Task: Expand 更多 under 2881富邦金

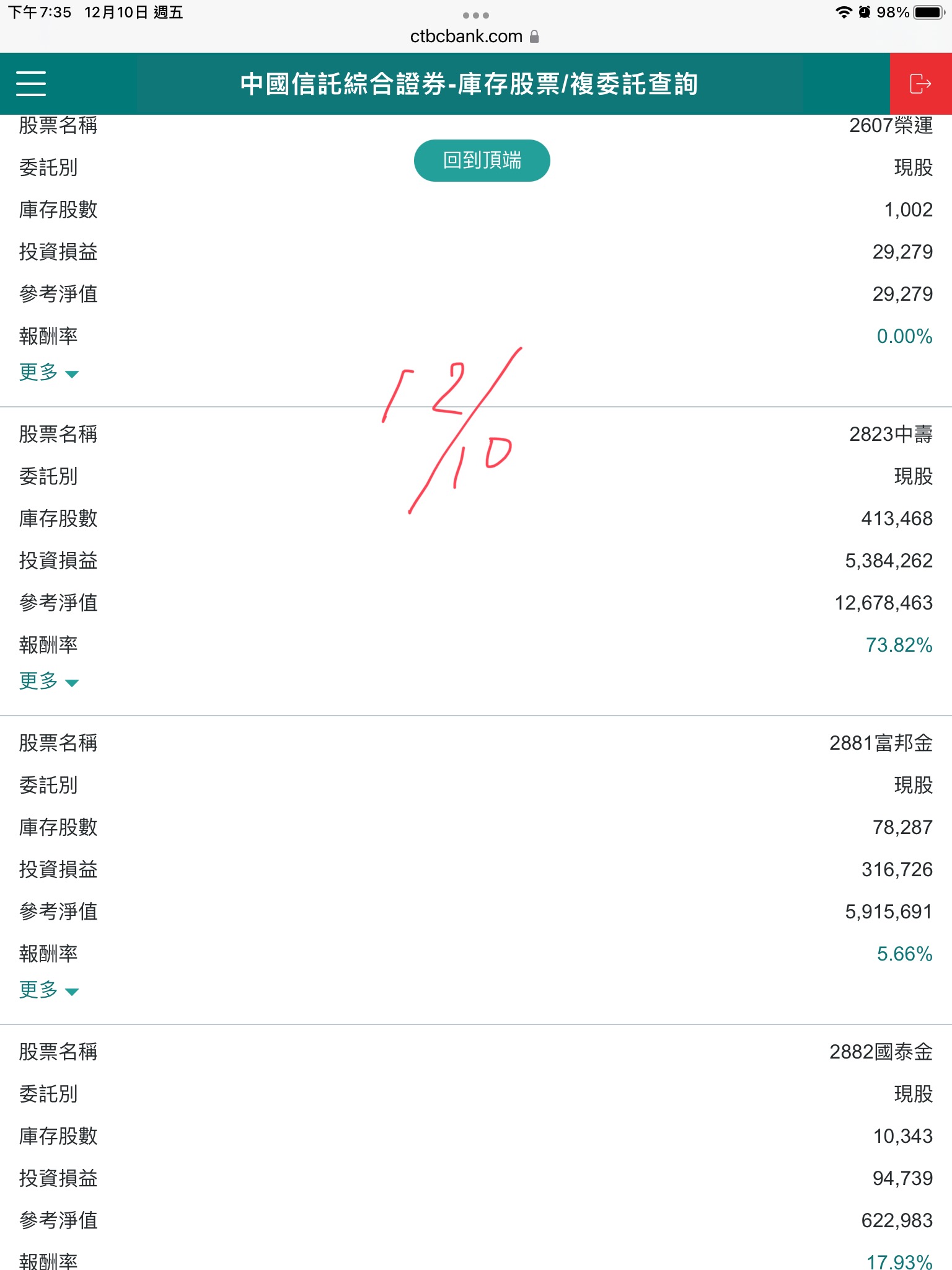Action: (48, 990)
